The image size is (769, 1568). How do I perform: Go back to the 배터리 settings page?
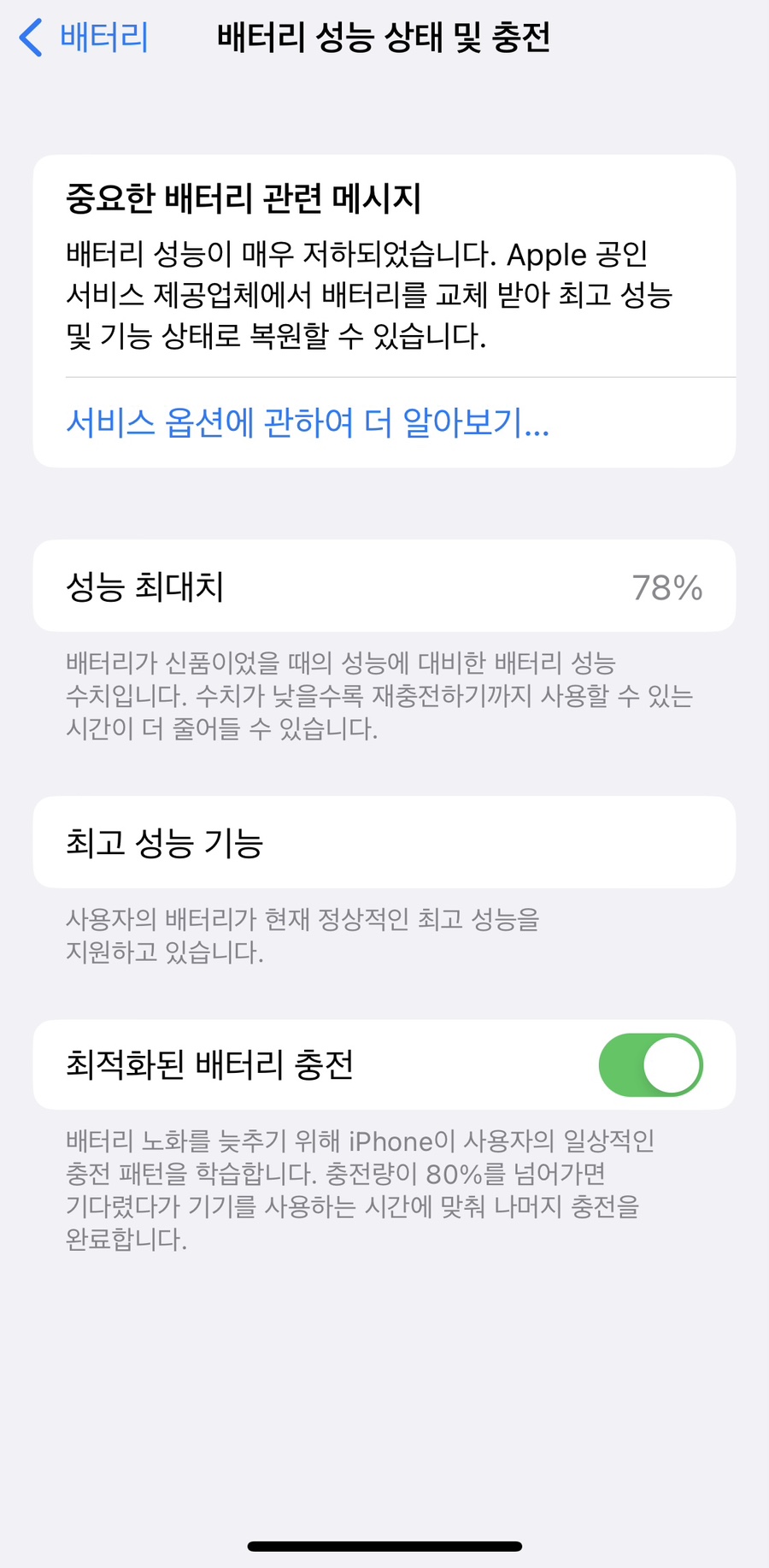tap(84, 38)
